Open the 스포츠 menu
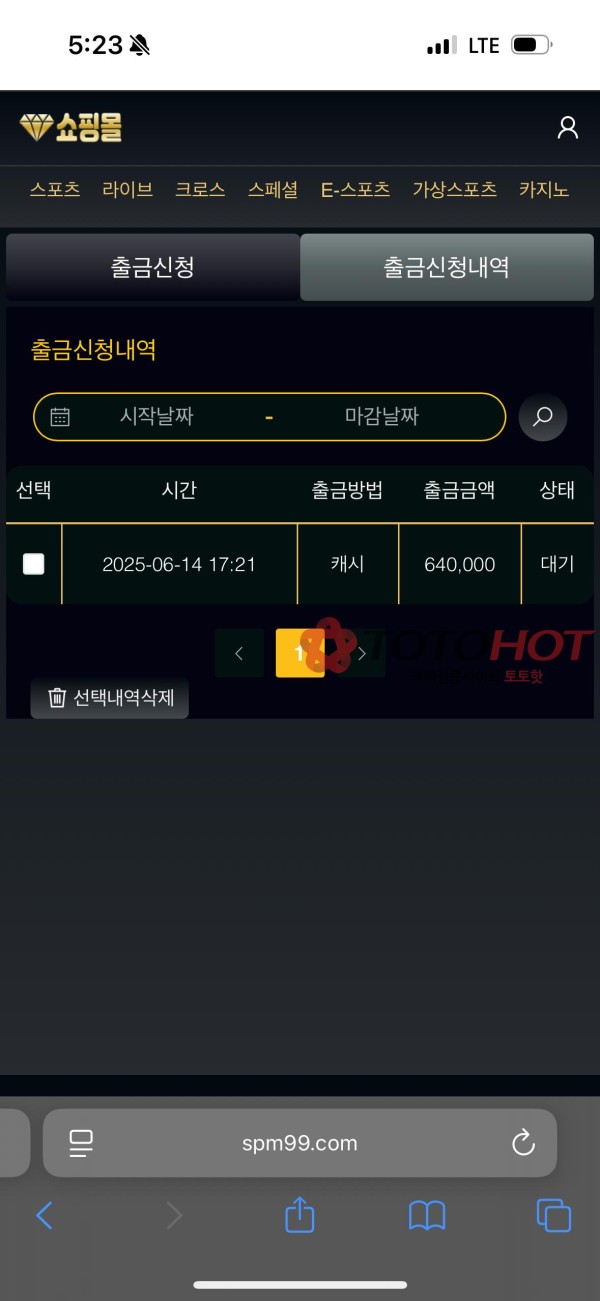The width and height of the screenshot is (600, 1301). 55,190
